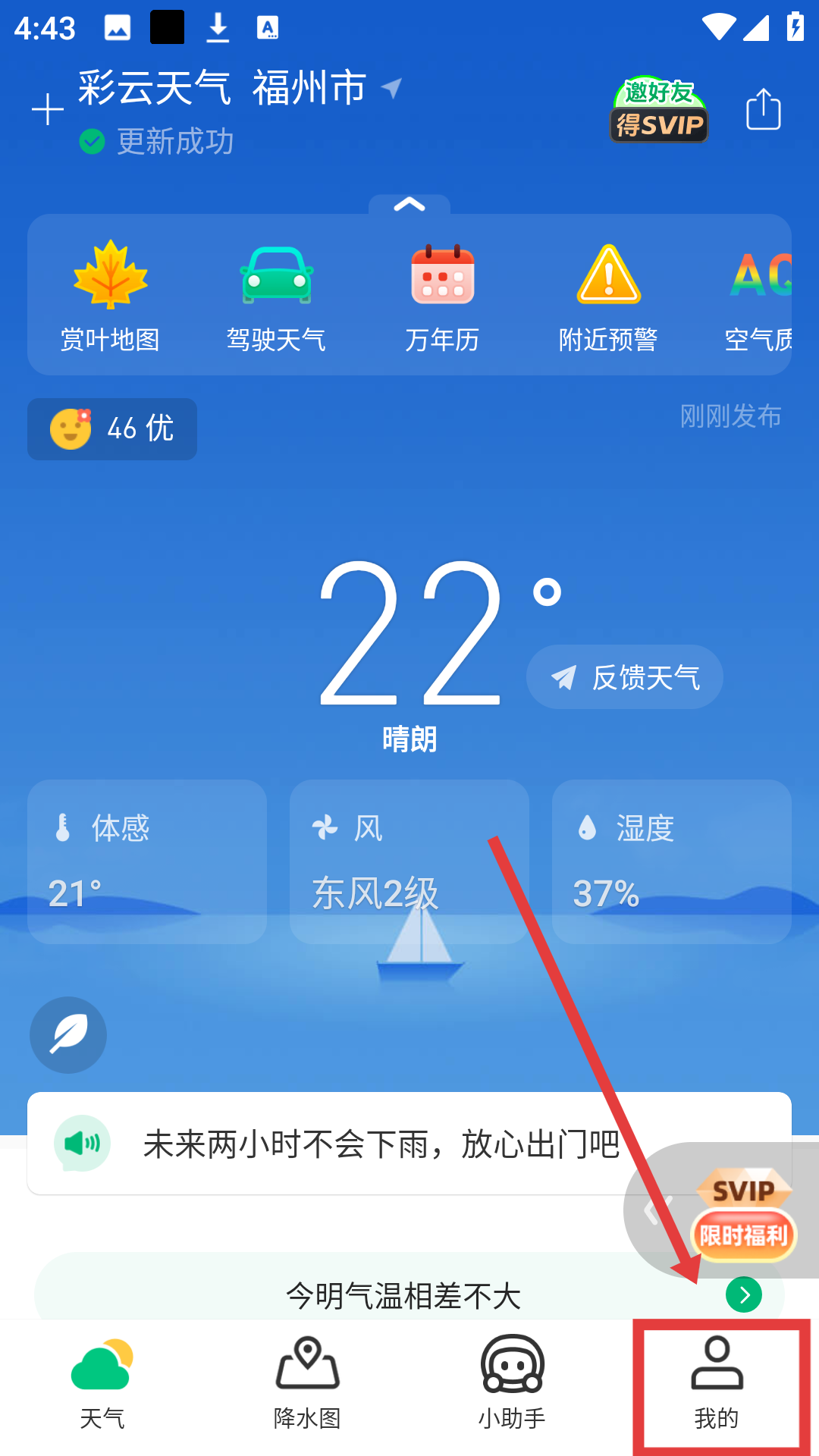Tap the green arrow beside 今明气温相差不大
Viewport: 819px width, 1456px height.
coord(744,1294)
